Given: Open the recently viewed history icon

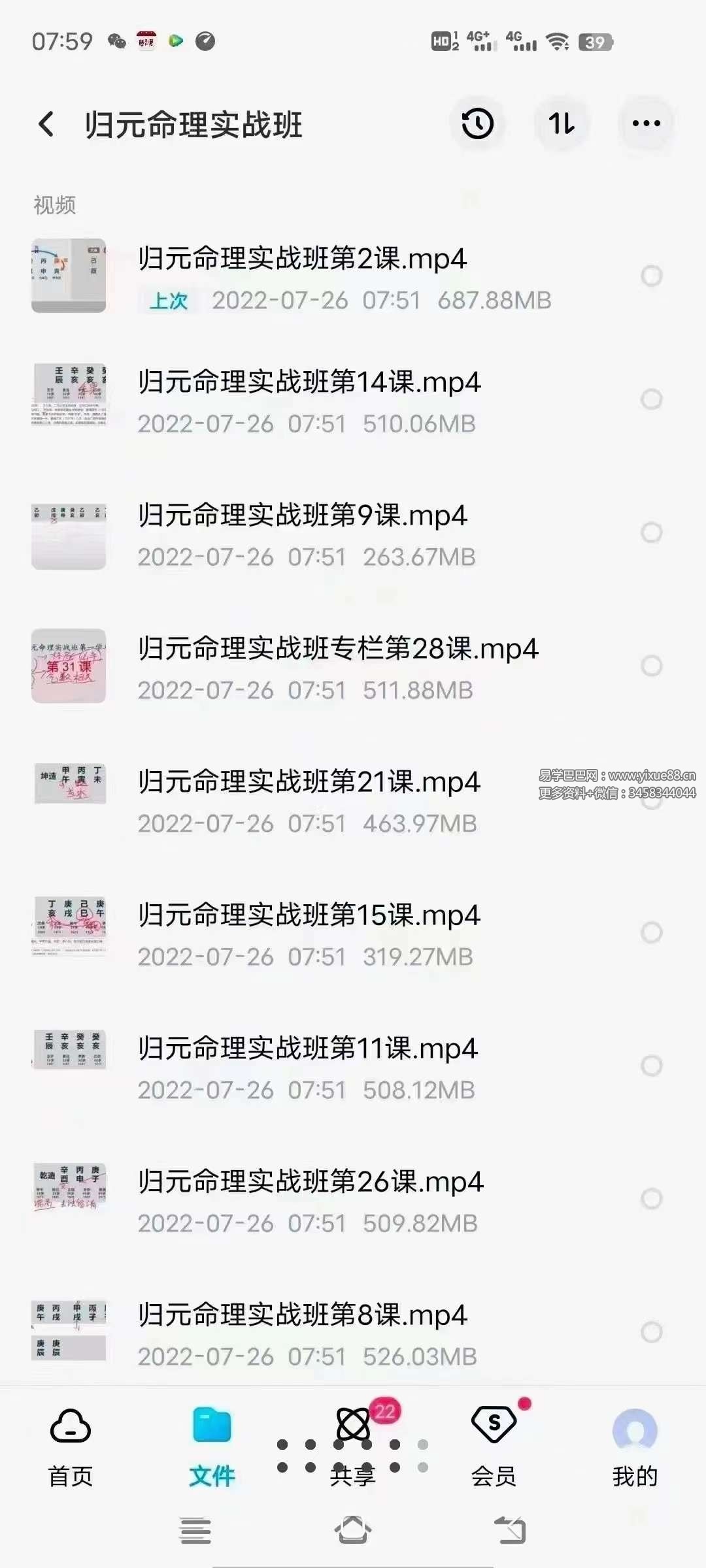Looking at the screenshot, I should pyautogui.click(x=477, y=123).
